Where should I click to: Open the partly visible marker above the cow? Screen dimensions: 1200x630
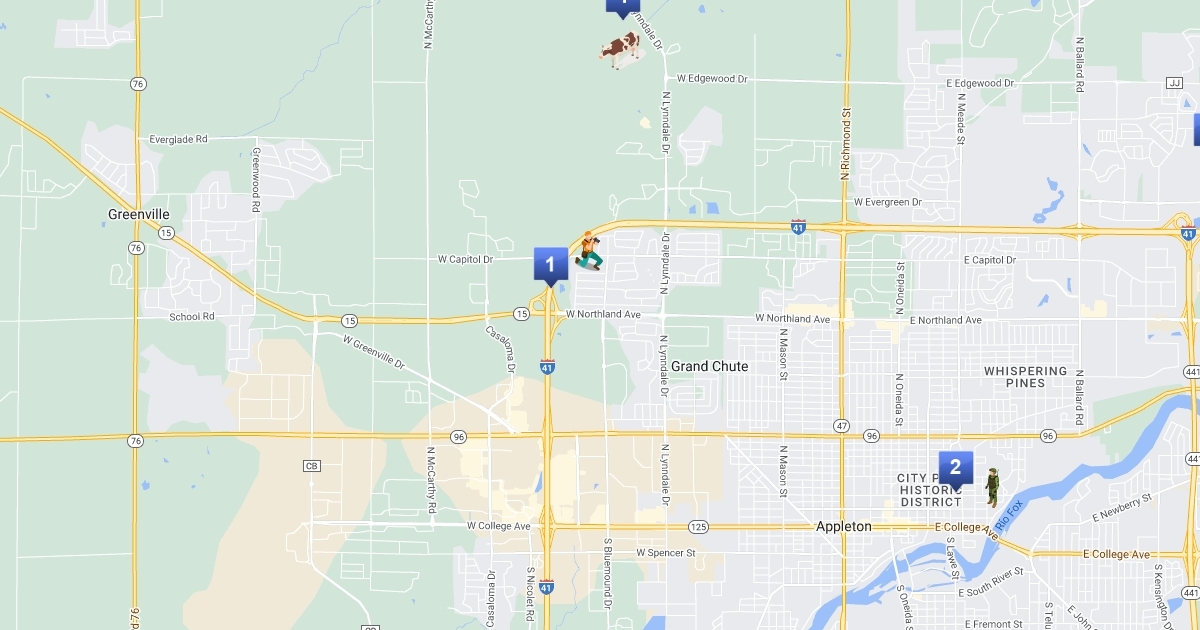coord(623,5)
